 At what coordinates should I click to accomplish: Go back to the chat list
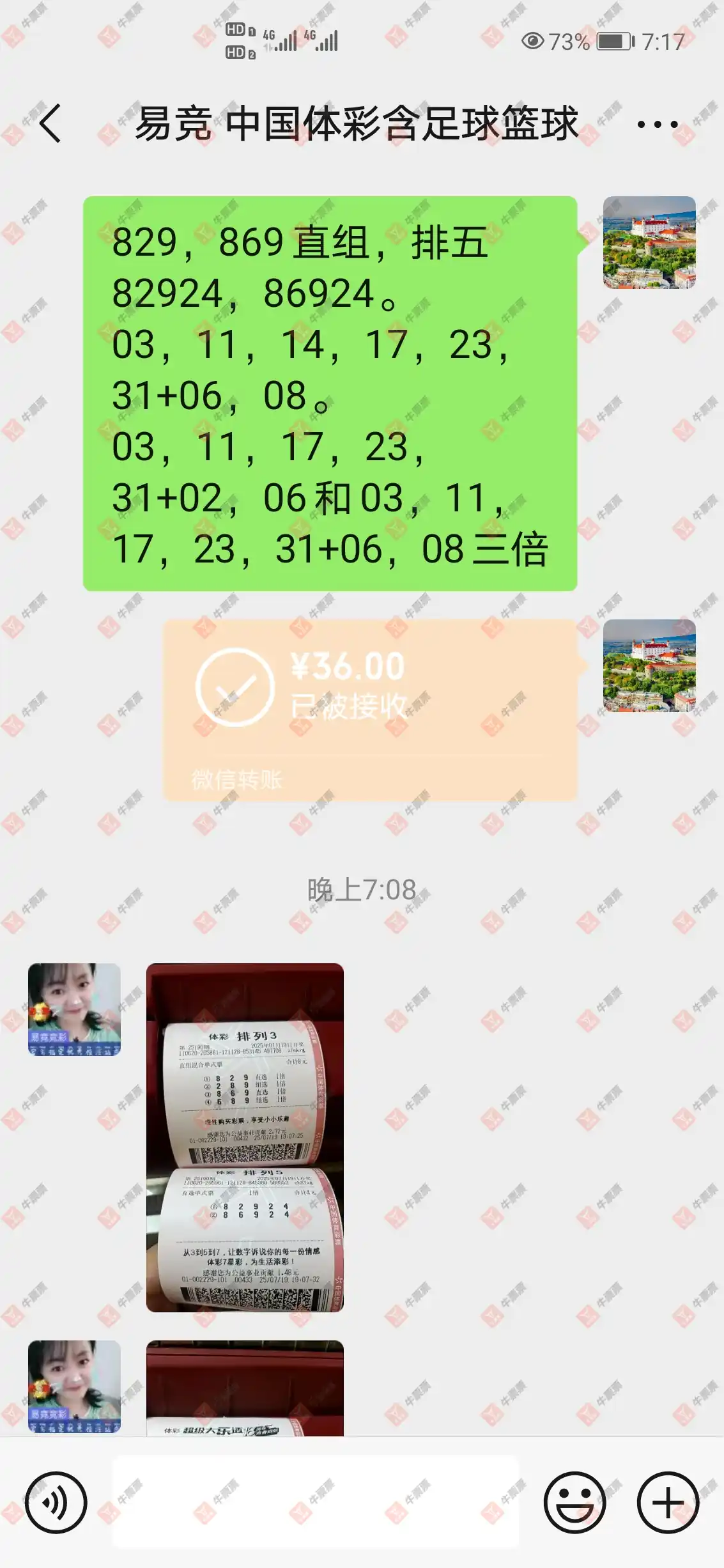pyautogui.click(x=50, y=123)
